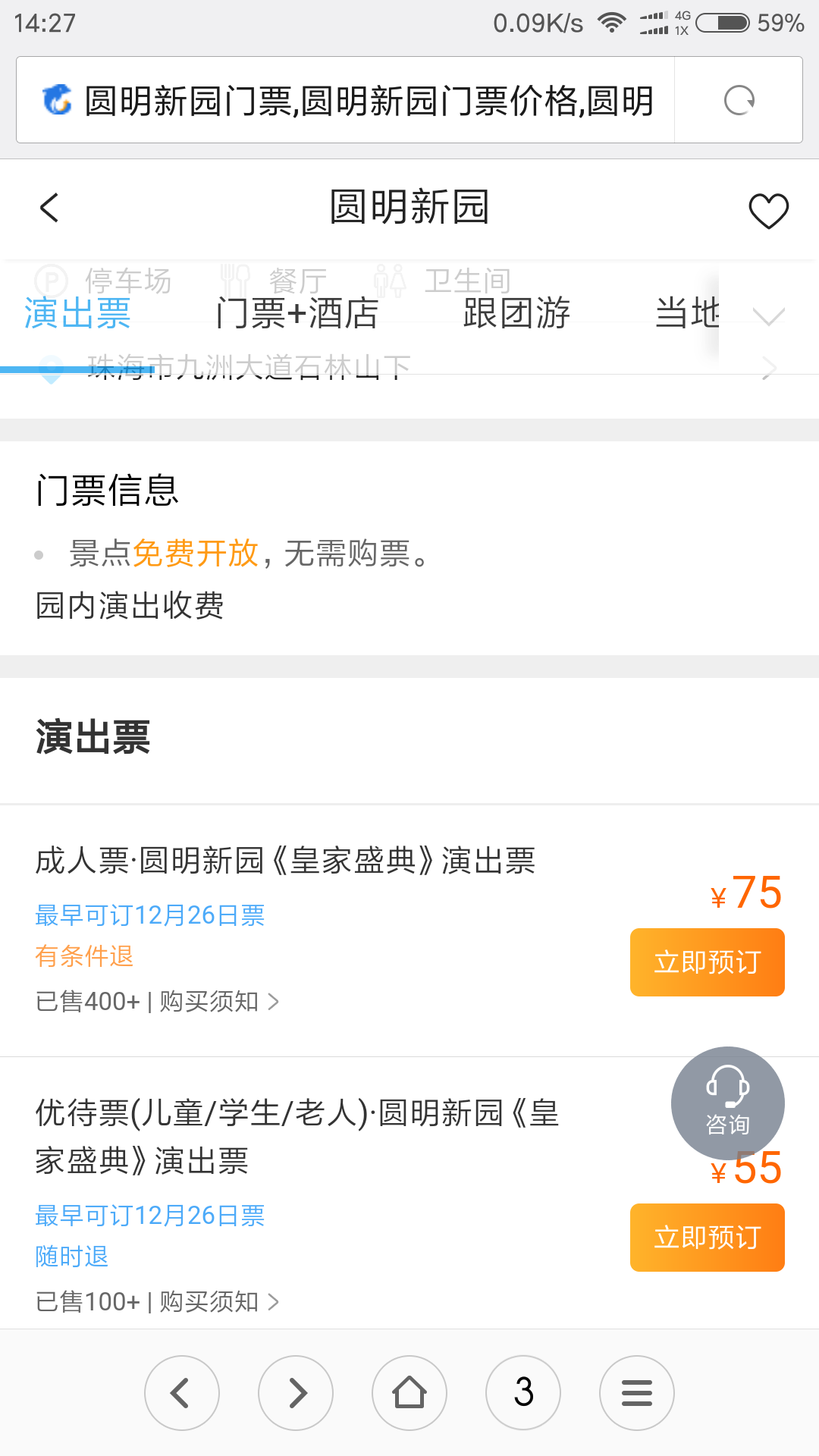Image resolution: width=819 pixels, height=1456 pixels.
Task: Book the 成人票 for ¥75
Action: [x=707, y=962]
